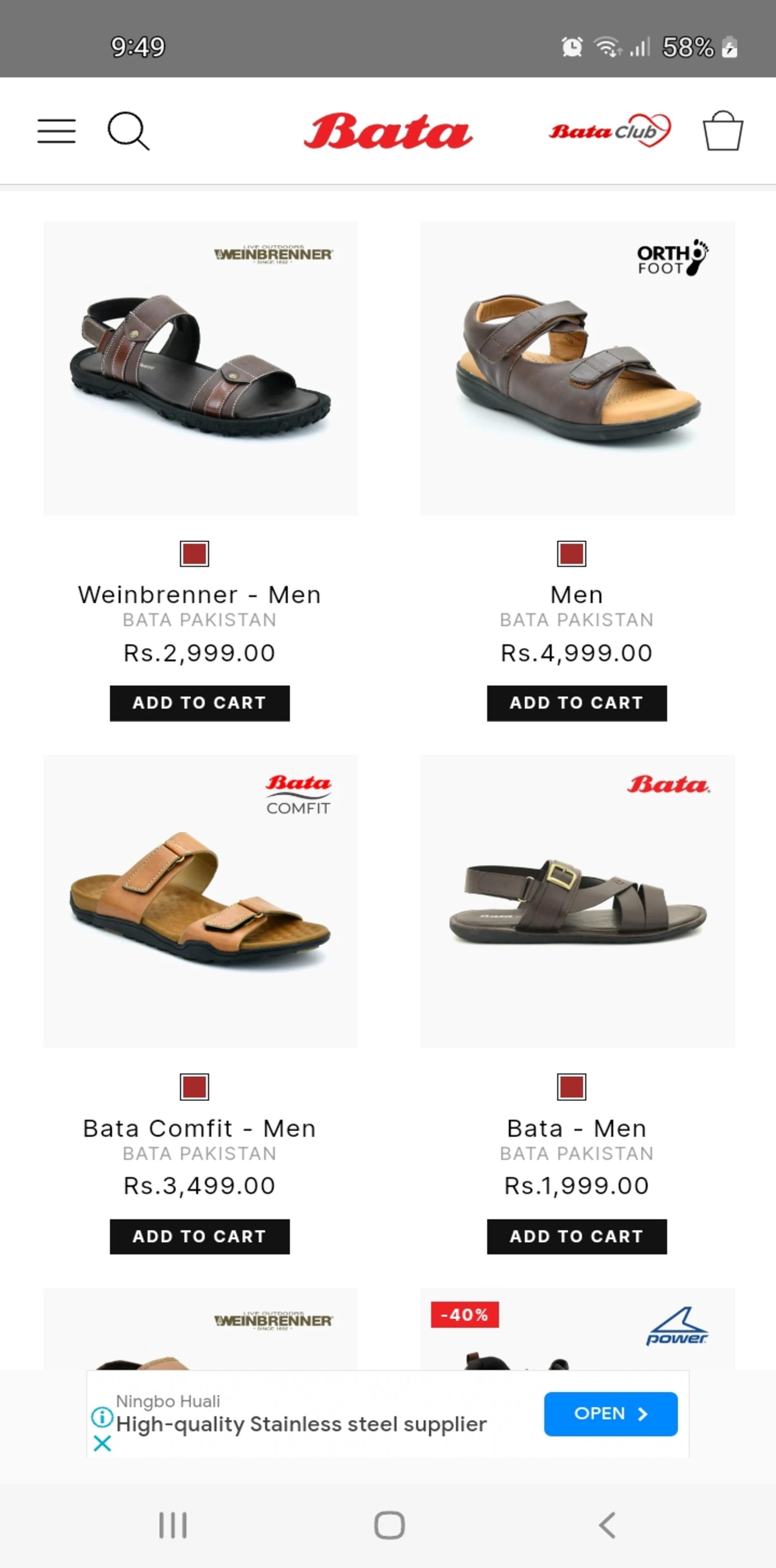This screenshot has width=776, height=1568.
Task: Add Rs.2,999.00 Weinbrenner sandal to cart
Action: [x=200, y=703]
